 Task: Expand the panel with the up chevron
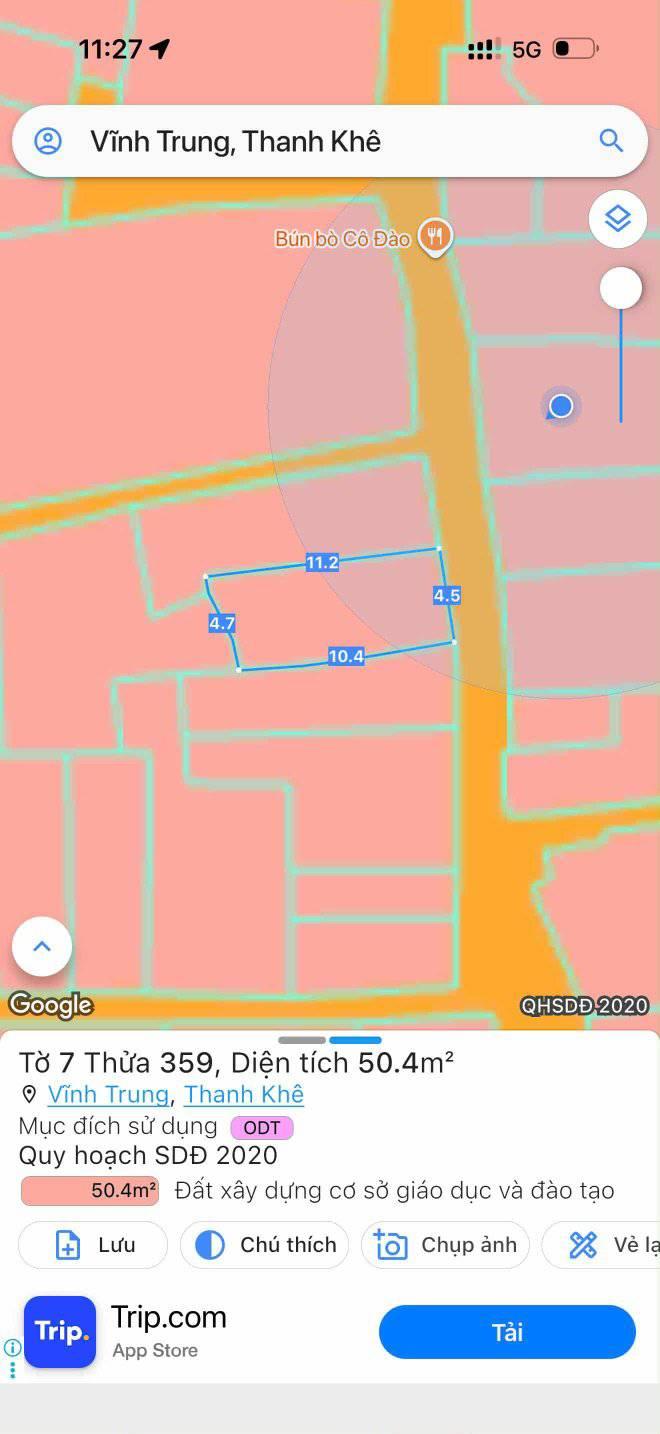pos(42,946)
